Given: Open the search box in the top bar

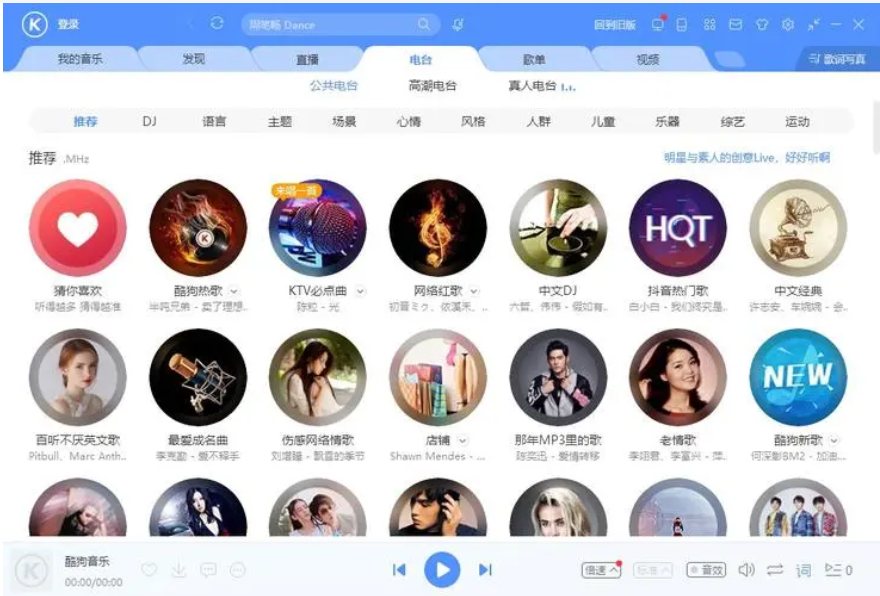Looking at the screenshot, I should pyautogui.click(x=330, y=25).
